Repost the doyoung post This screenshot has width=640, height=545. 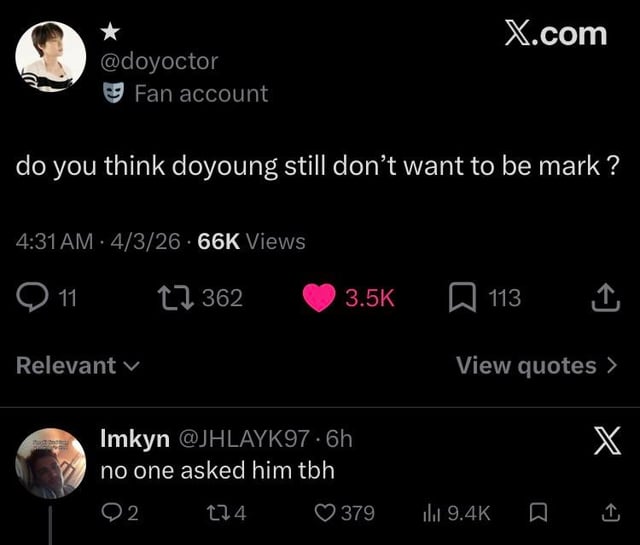coord(173,297)
